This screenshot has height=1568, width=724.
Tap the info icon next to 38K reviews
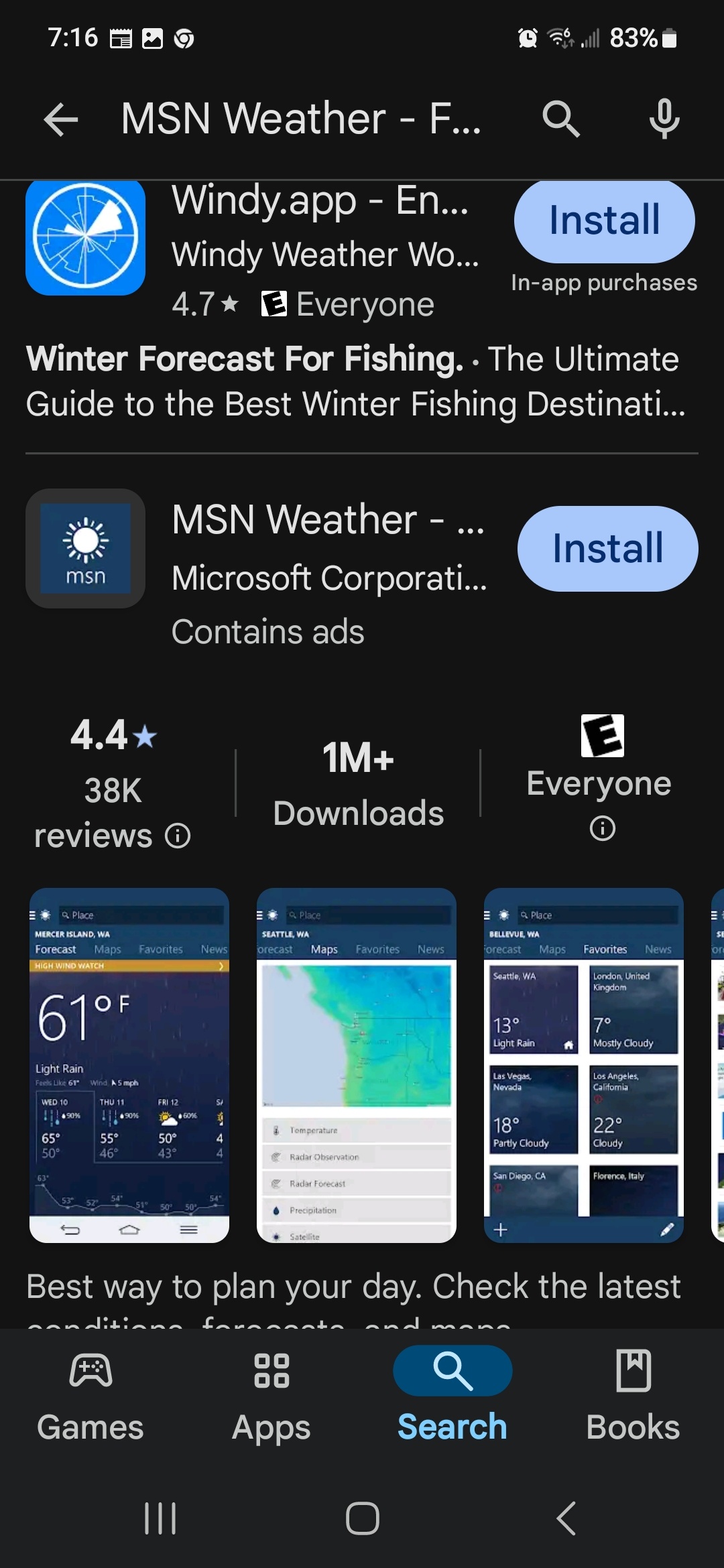tap(176, 836)
